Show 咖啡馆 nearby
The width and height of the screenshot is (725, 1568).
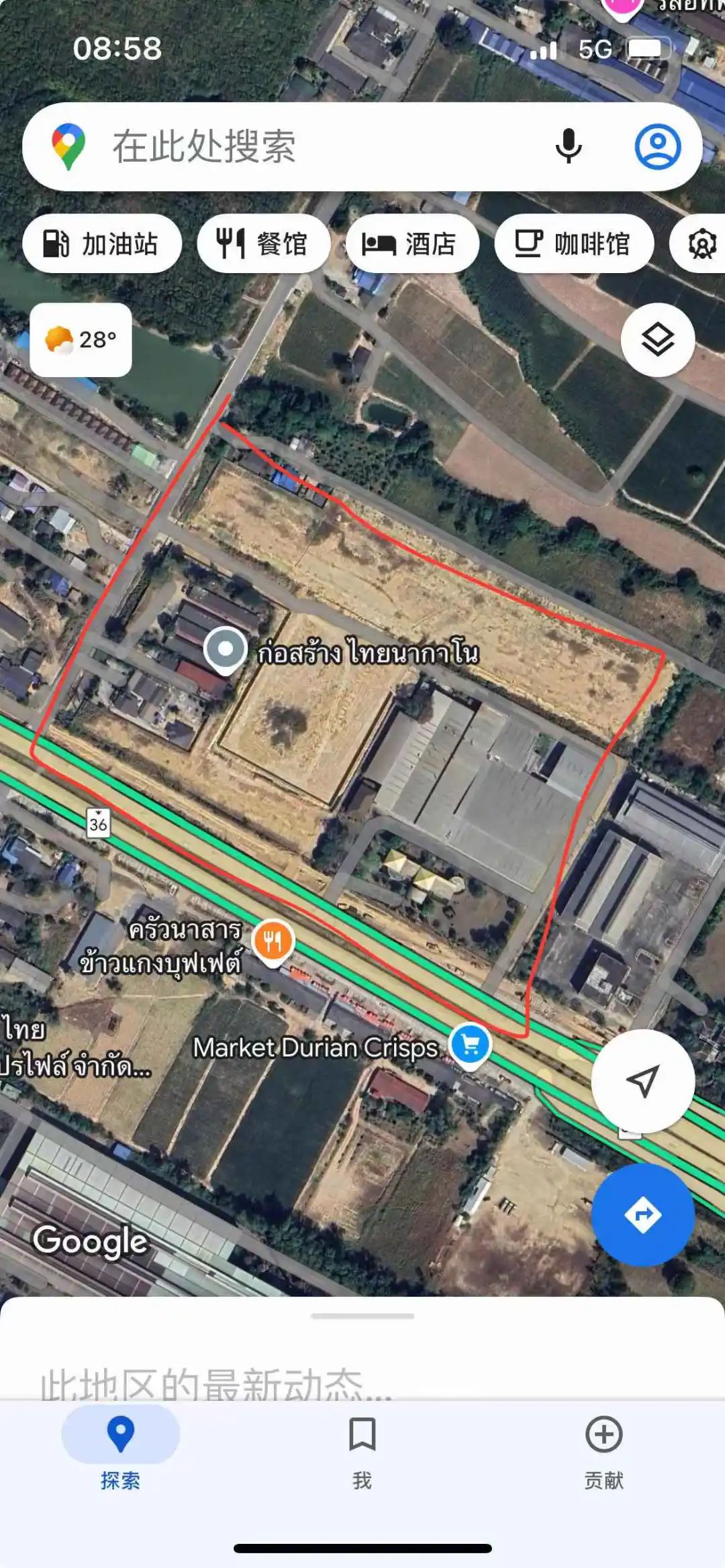[574, 244]
